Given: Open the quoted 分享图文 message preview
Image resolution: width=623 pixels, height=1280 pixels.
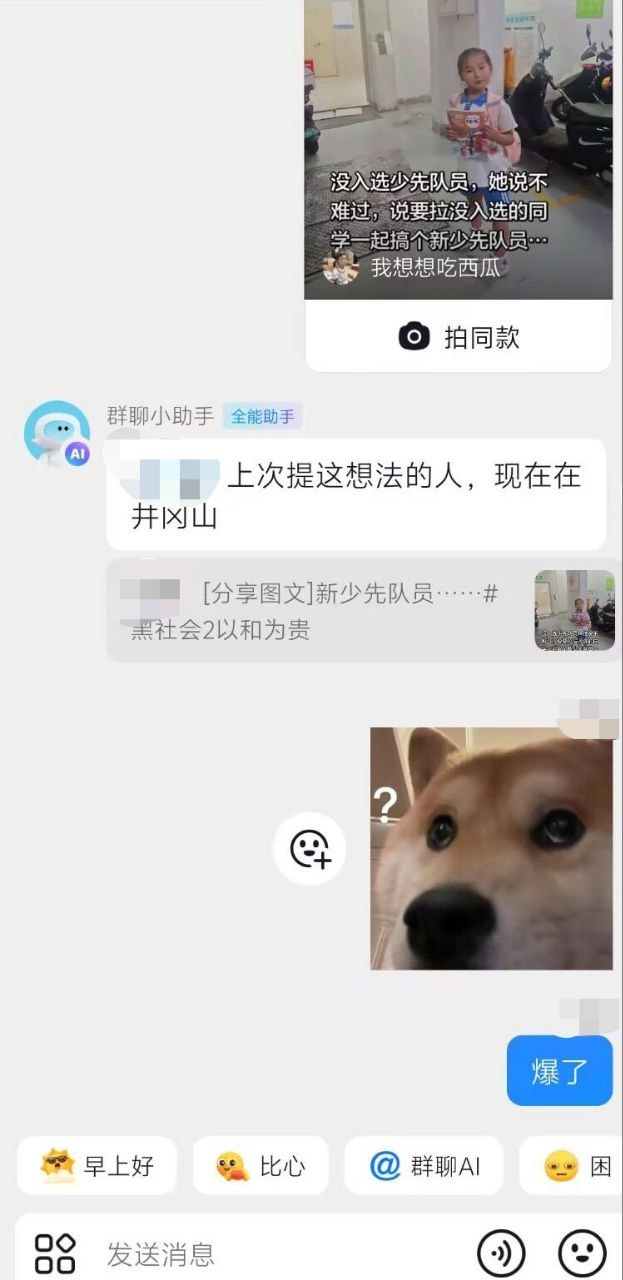Looking at the screenshot, I should click(363, 610).
